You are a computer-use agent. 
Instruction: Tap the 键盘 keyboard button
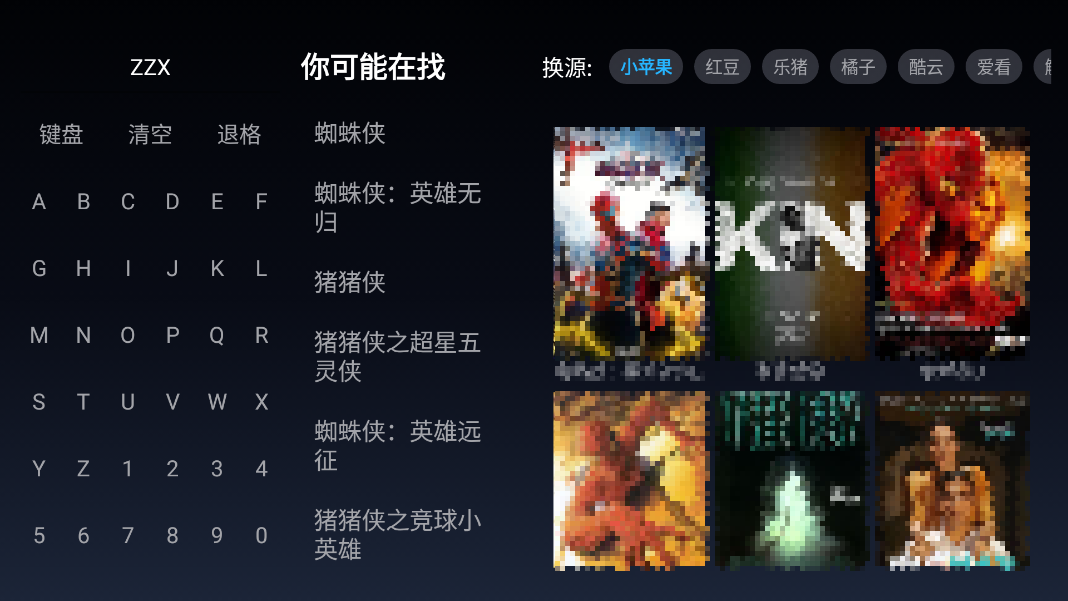[x=61, y=135]
